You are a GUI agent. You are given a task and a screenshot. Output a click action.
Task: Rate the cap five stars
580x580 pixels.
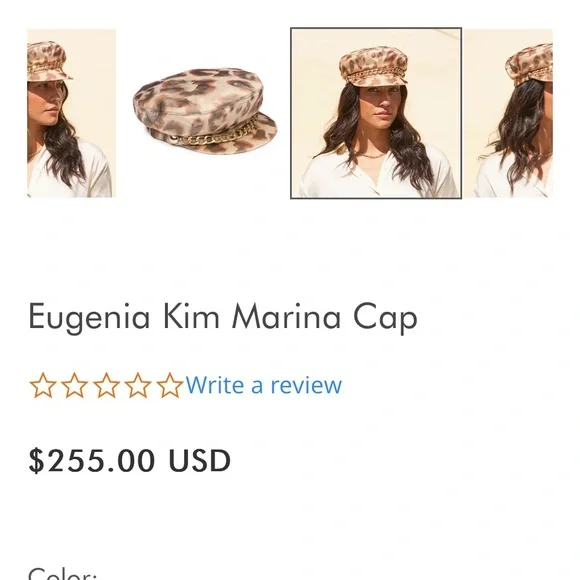[x=170, y=385]
